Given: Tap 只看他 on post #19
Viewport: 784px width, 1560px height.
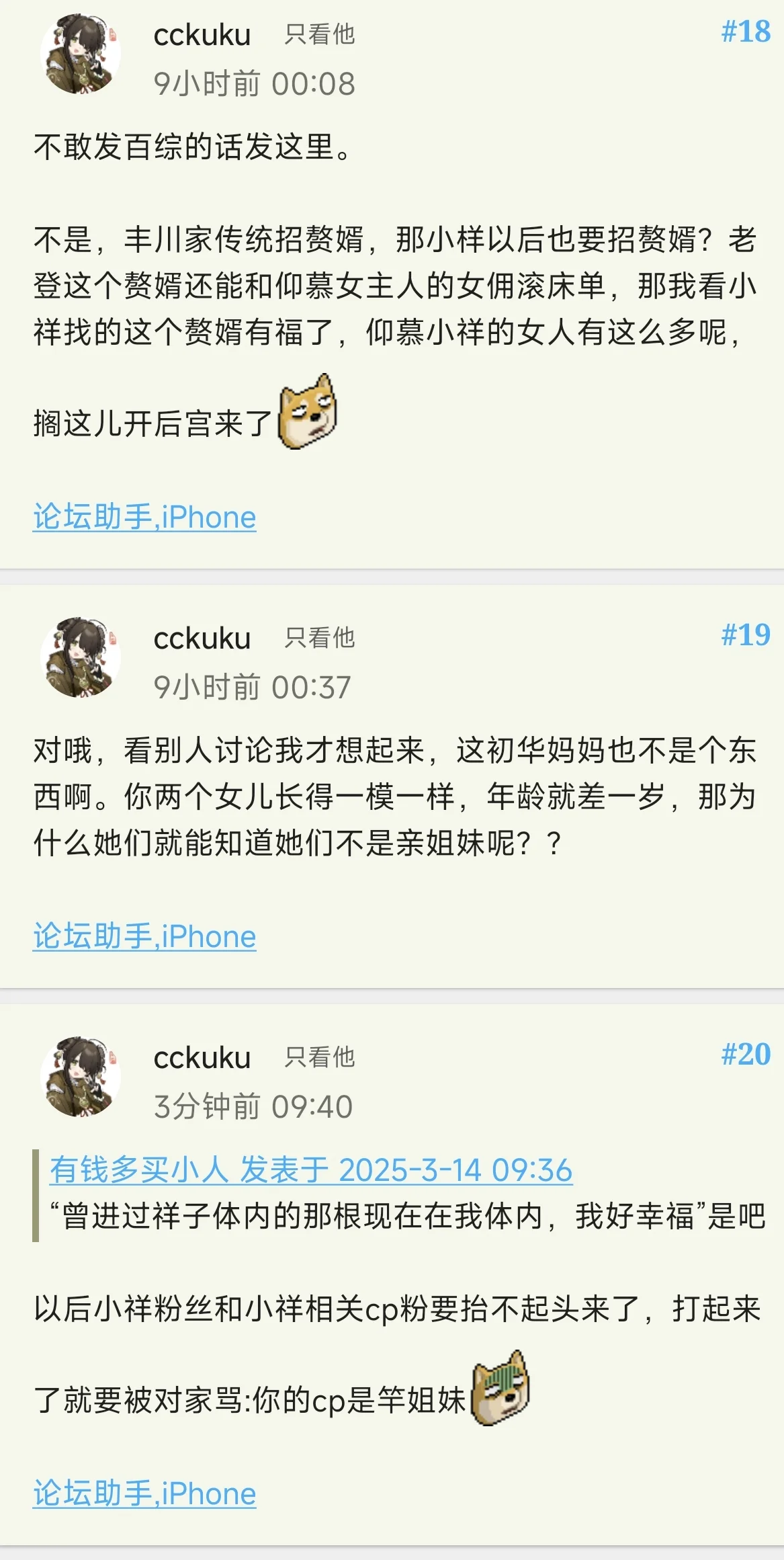Looking at the screenshot, I should [319, 638].
